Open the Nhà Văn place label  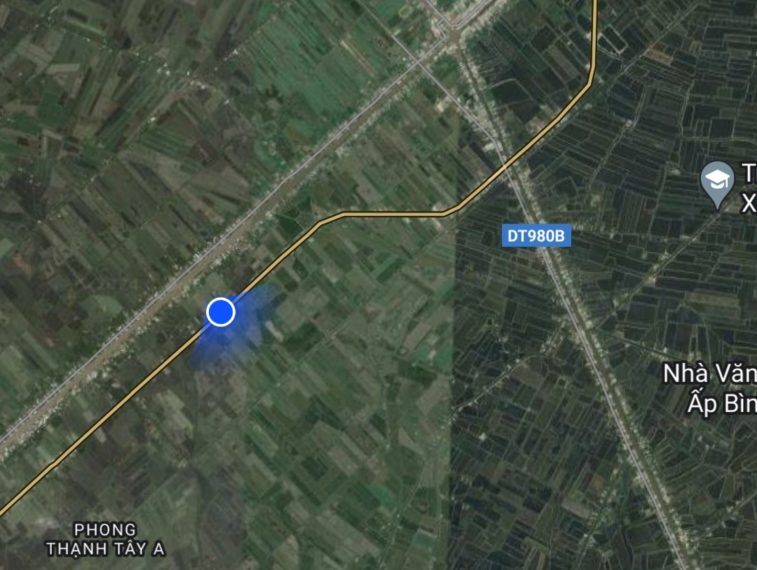(709, 373)
